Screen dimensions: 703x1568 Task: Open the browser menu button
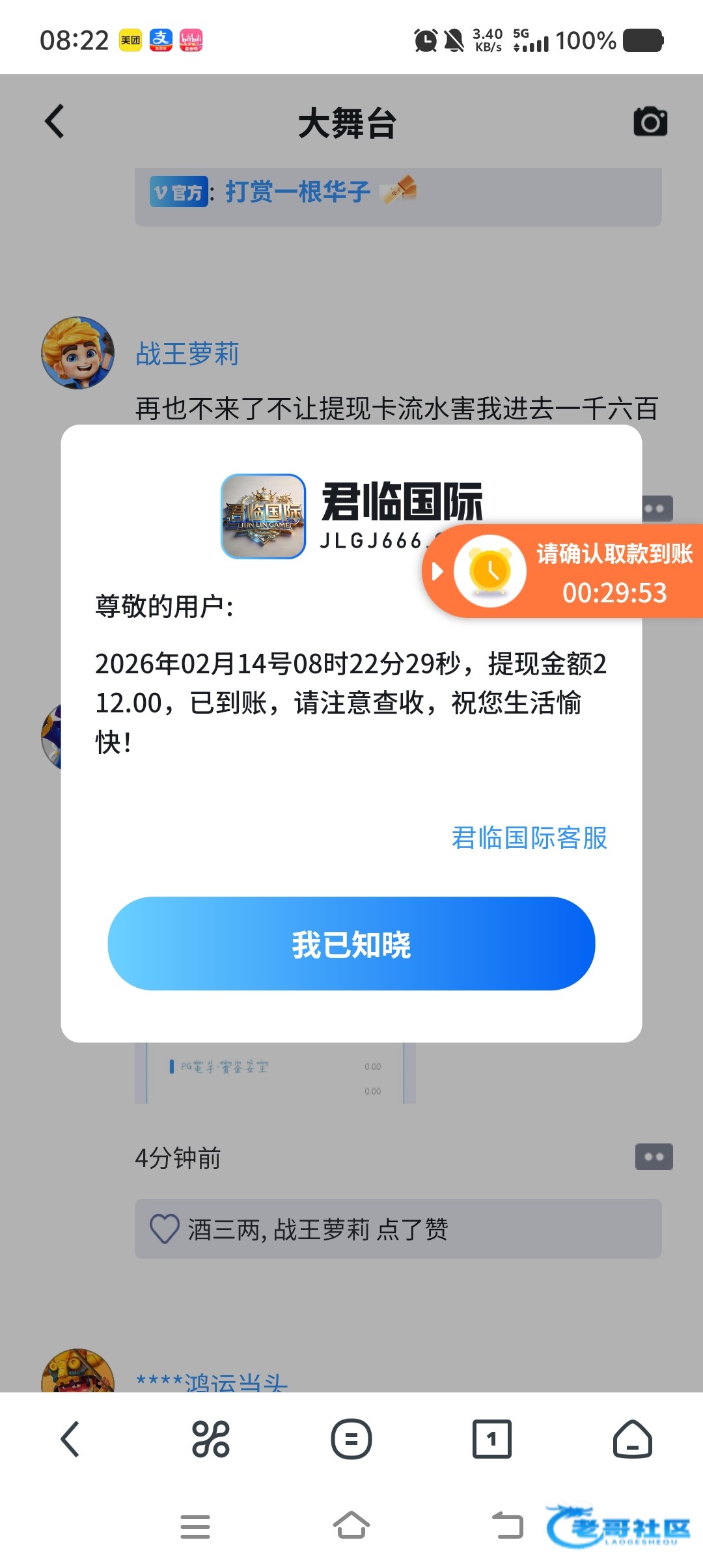(351, 1439)
